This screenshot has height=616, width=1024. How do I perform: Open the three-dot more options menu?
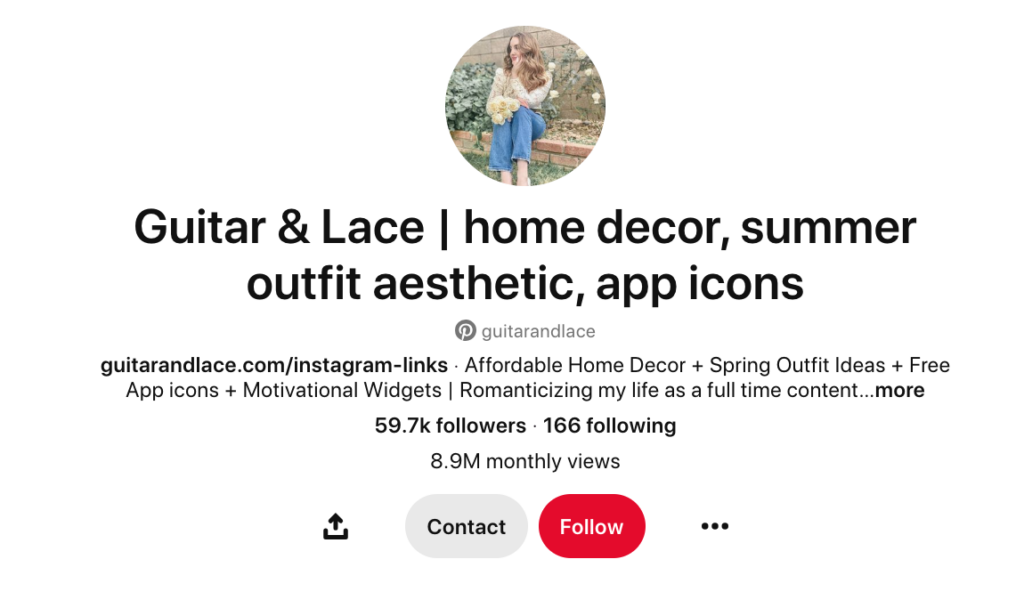[714, 526]
